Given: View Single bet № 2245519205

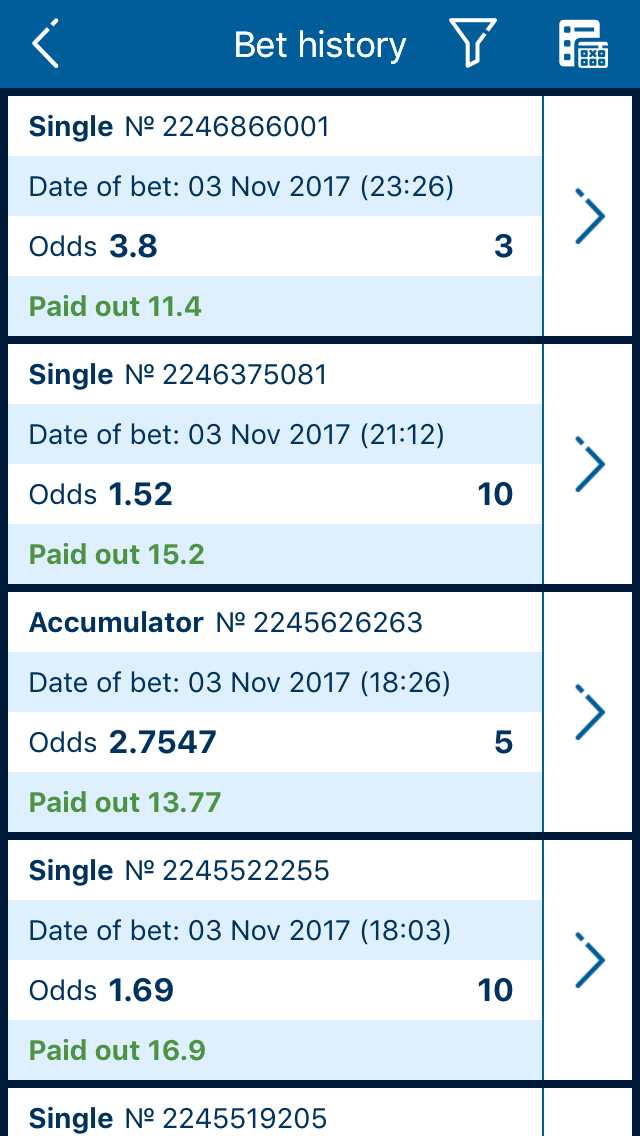Looking at the screenshot, I should pos(275,1117).
